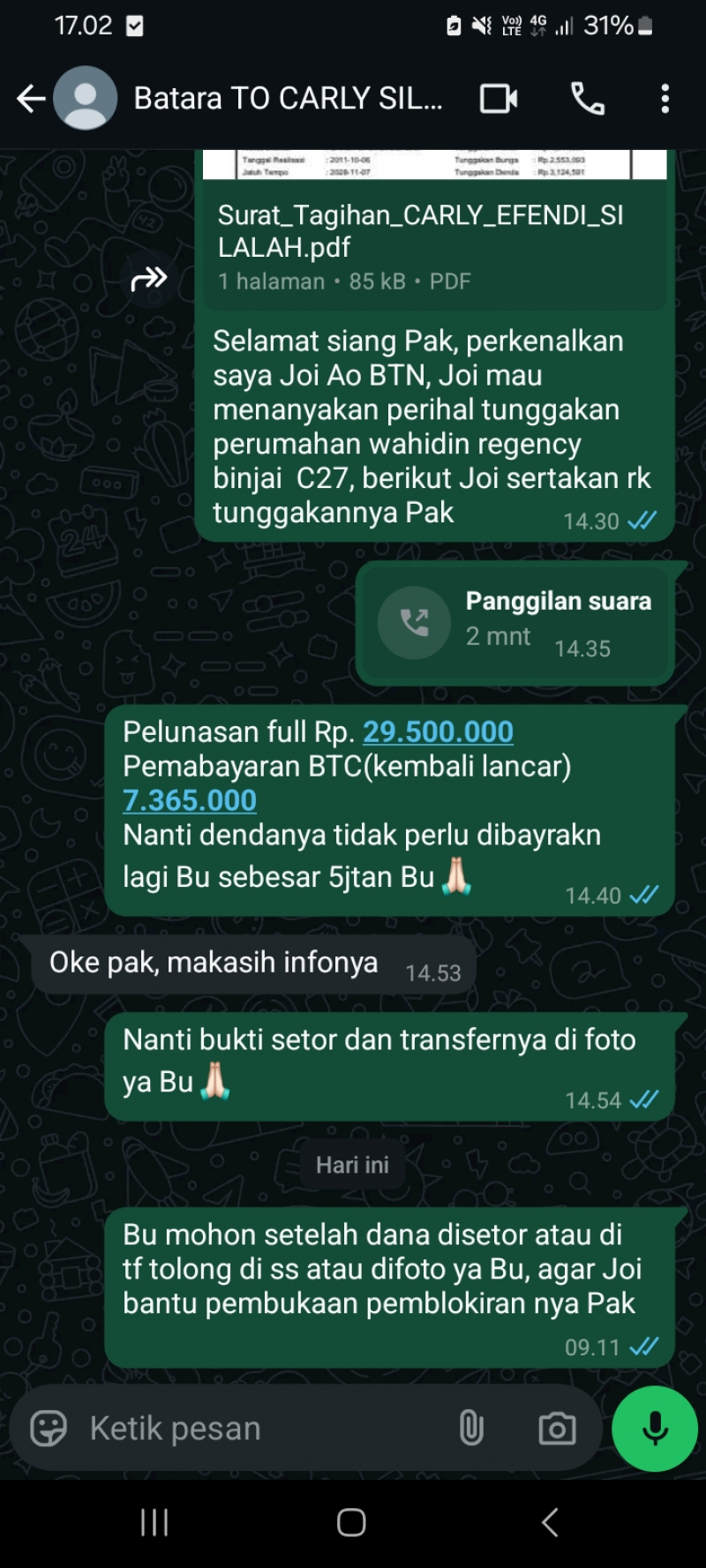This screenshot has width=706, height=1568.
Task: Tap the Panggilan suara call entry
Action: 516,623
